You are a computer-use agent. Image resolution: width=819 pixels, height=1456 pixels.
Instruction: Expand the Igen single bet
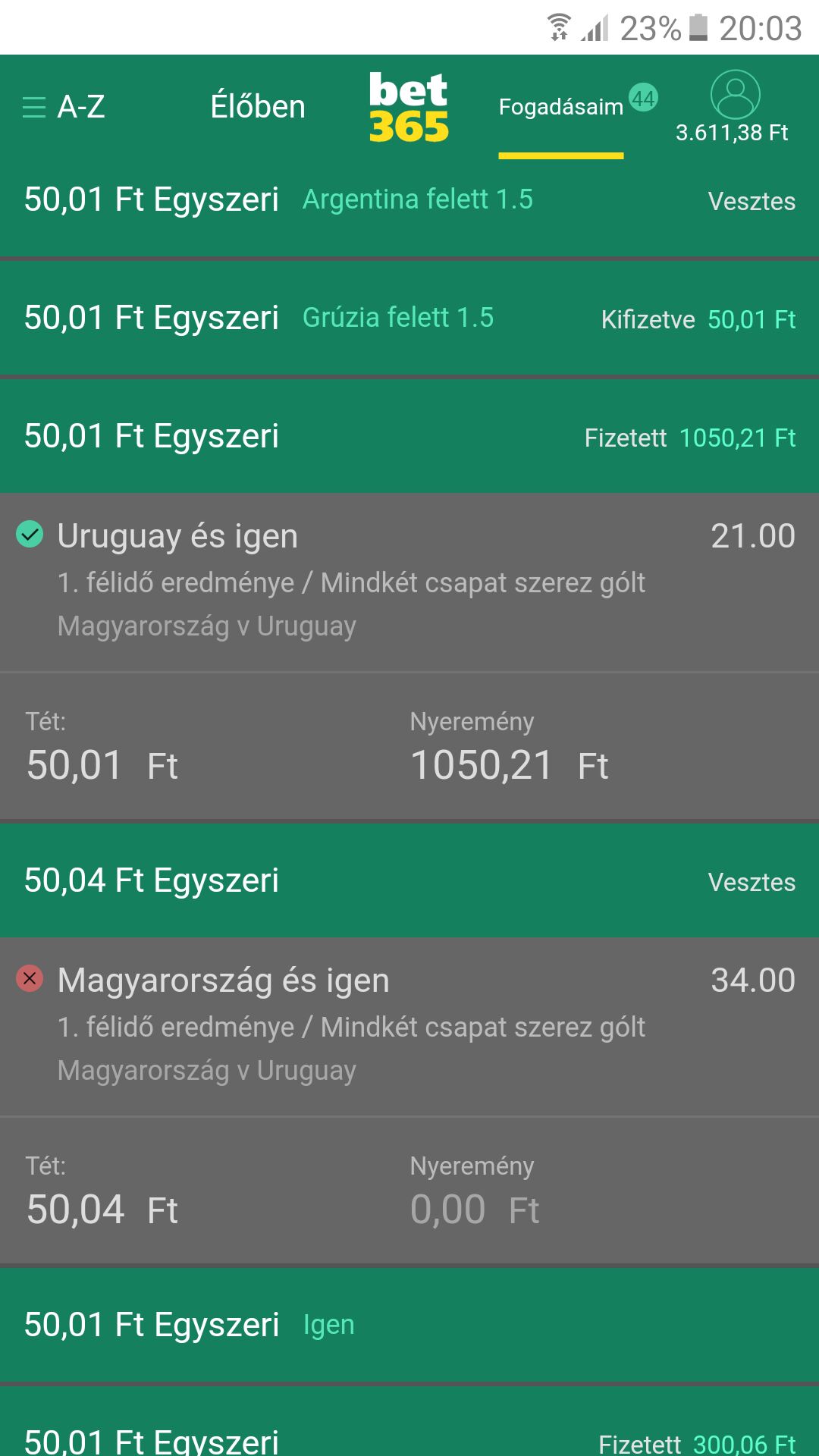click(409, 1326)
